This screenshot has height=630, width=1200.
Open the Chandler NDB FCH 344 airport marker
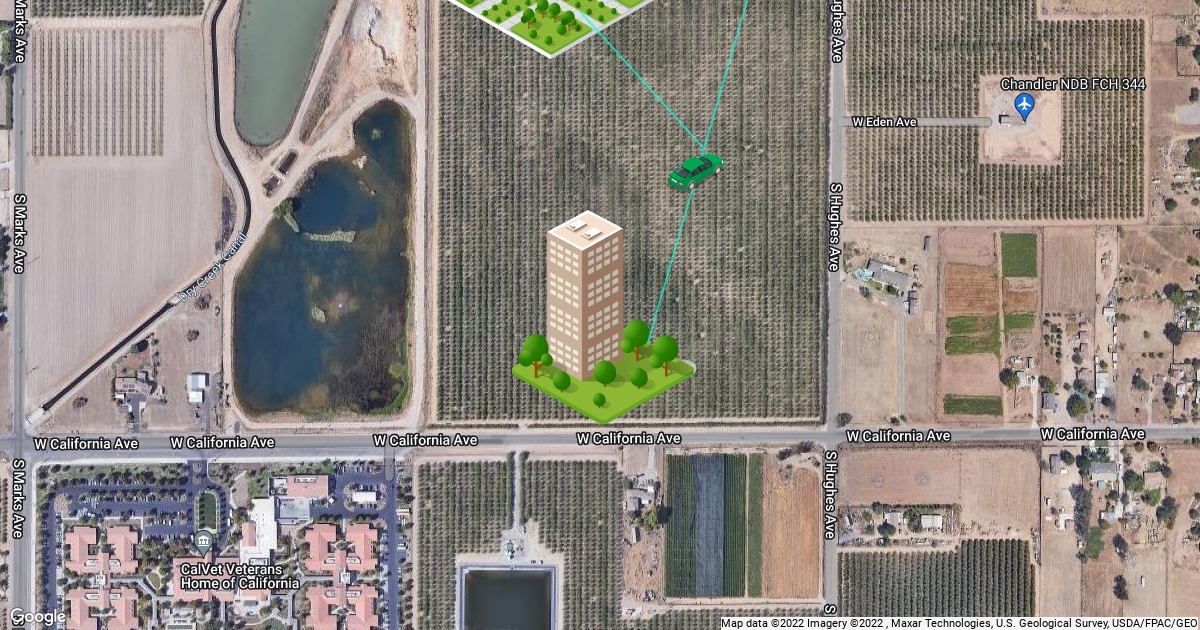point(1023,104)
